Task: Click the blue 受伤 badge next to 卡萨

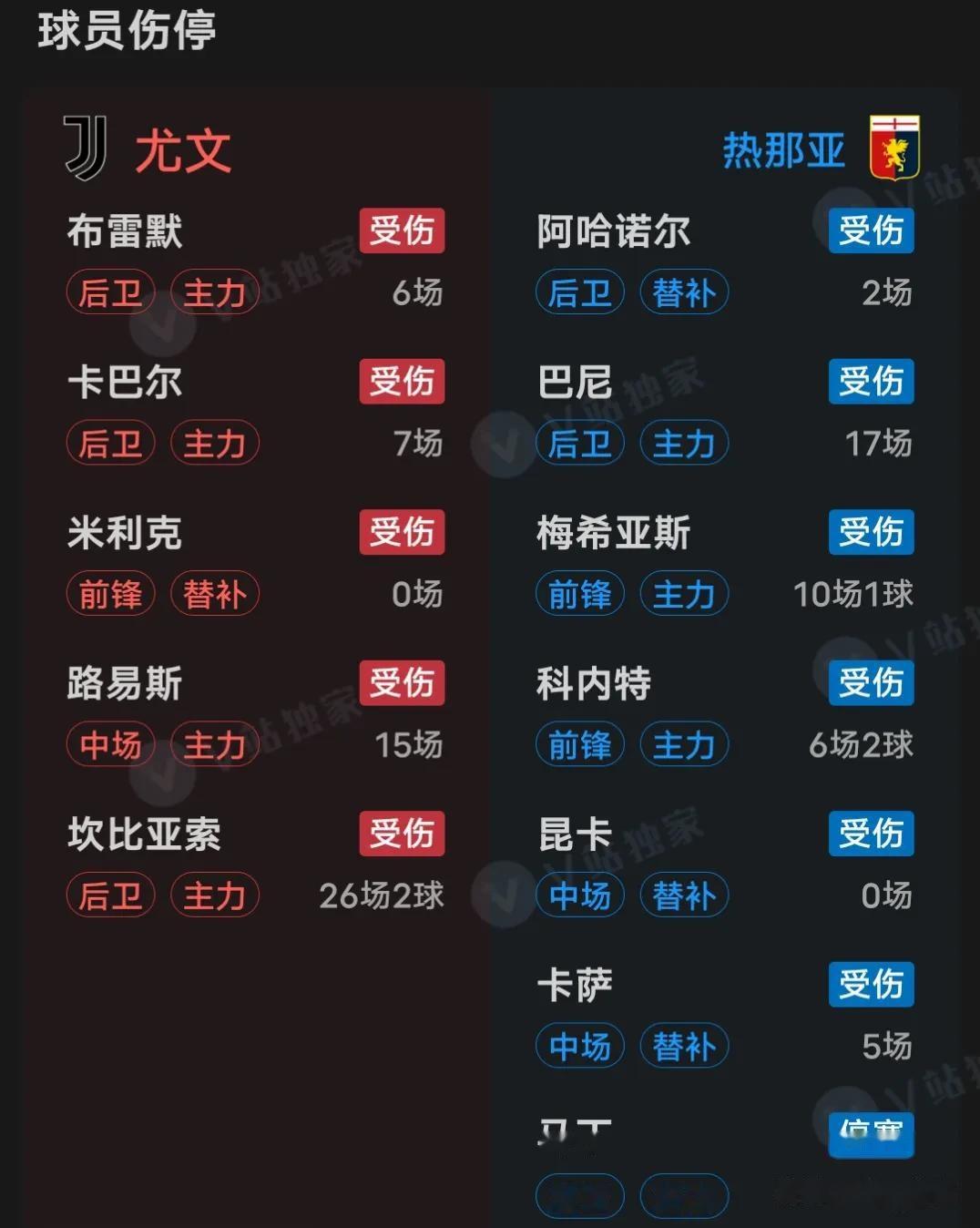Action: (x=871, y=984)
